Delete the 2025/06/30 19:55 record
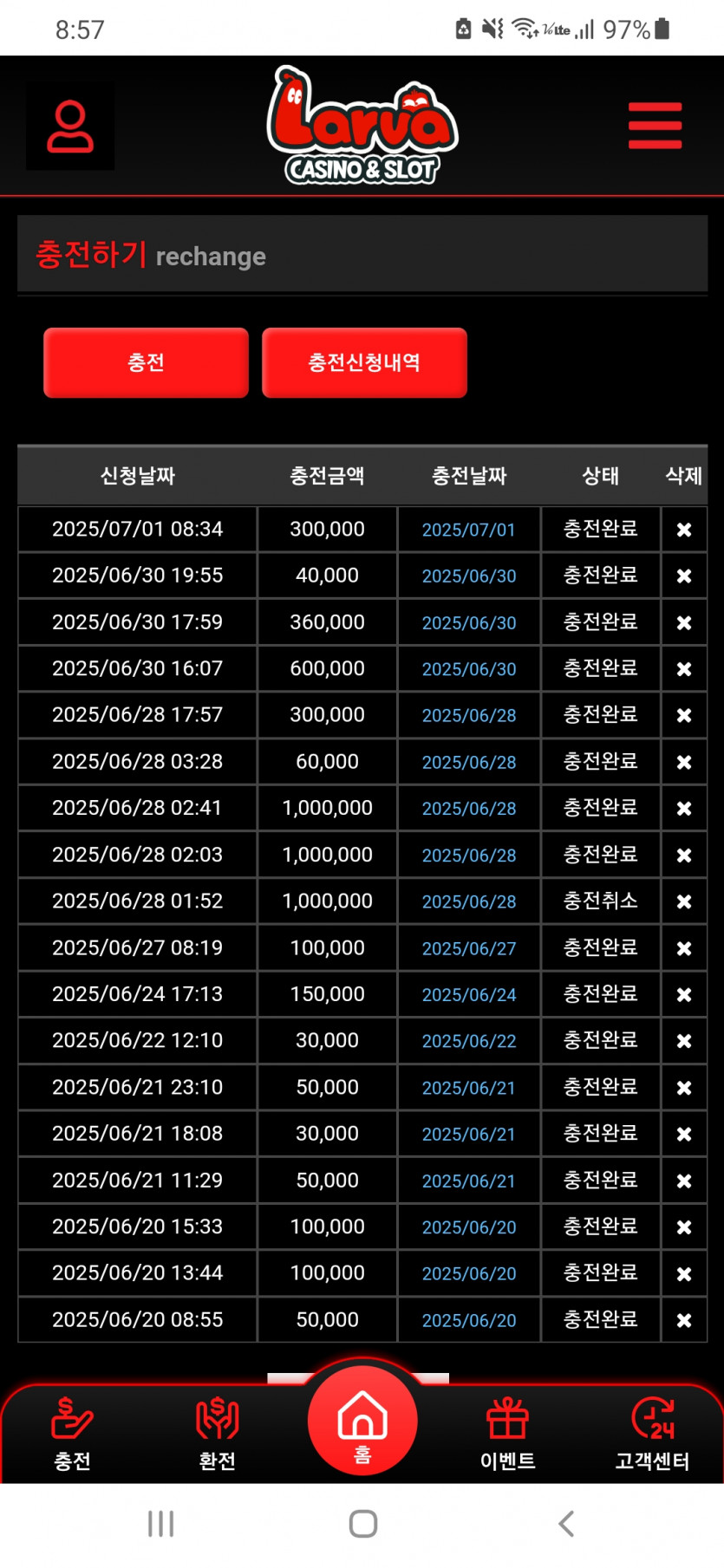The image size is (724, 1568). pos(683,576)
